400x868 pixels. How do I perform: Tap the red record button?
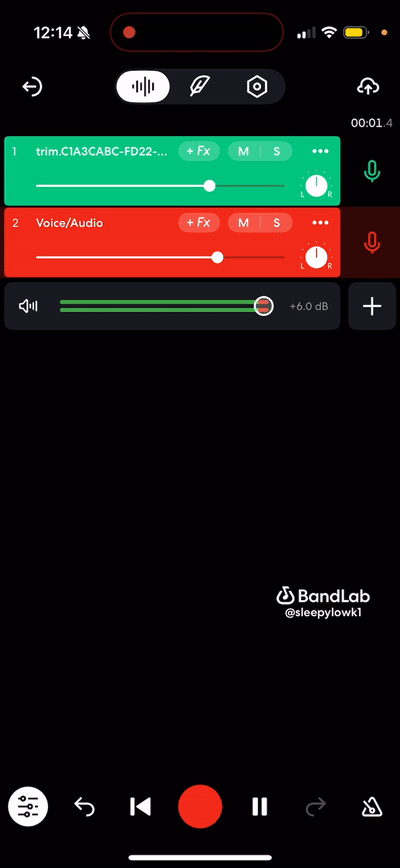[200, 807]
